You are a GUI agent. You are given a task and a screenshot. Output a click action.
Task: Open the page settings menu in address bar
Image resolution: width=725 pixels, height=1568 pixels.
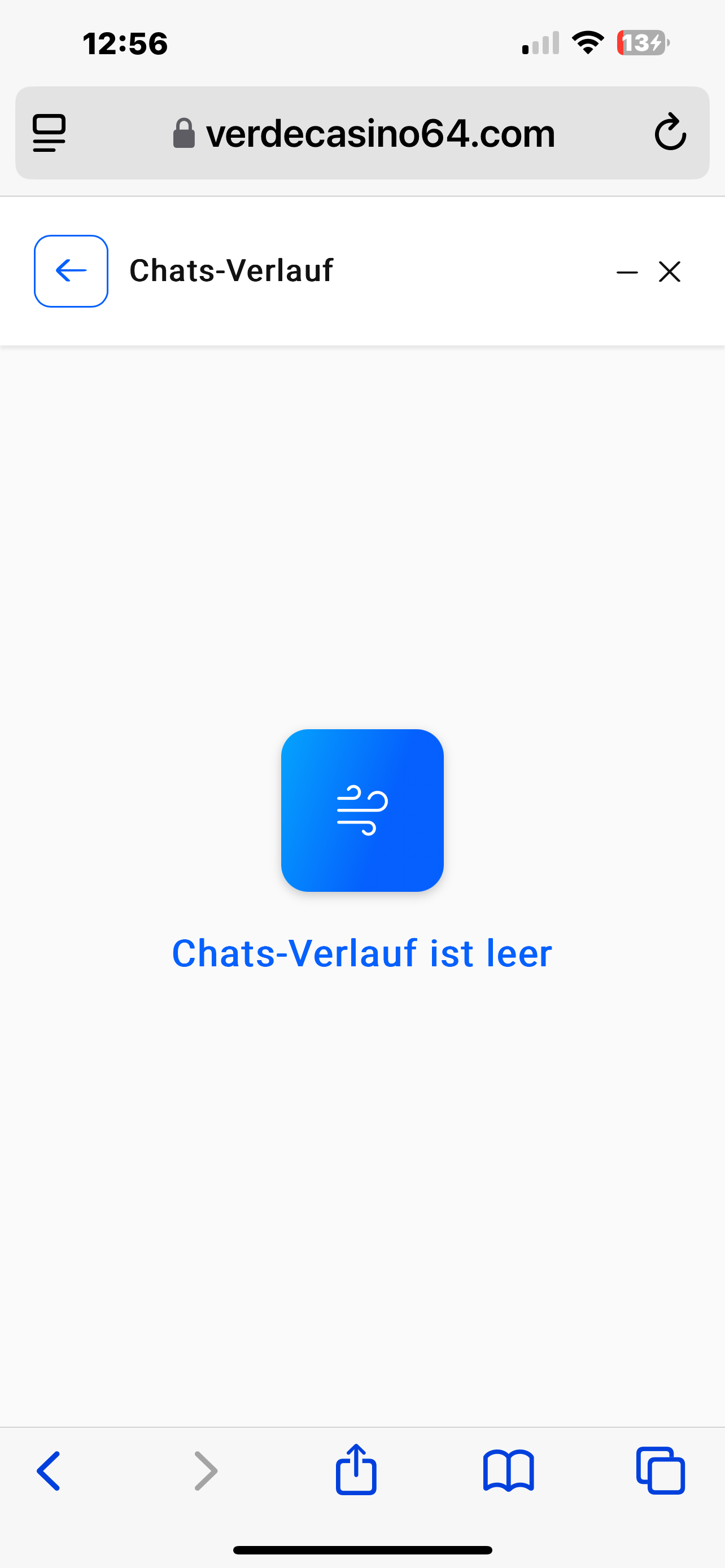point(49,133)
